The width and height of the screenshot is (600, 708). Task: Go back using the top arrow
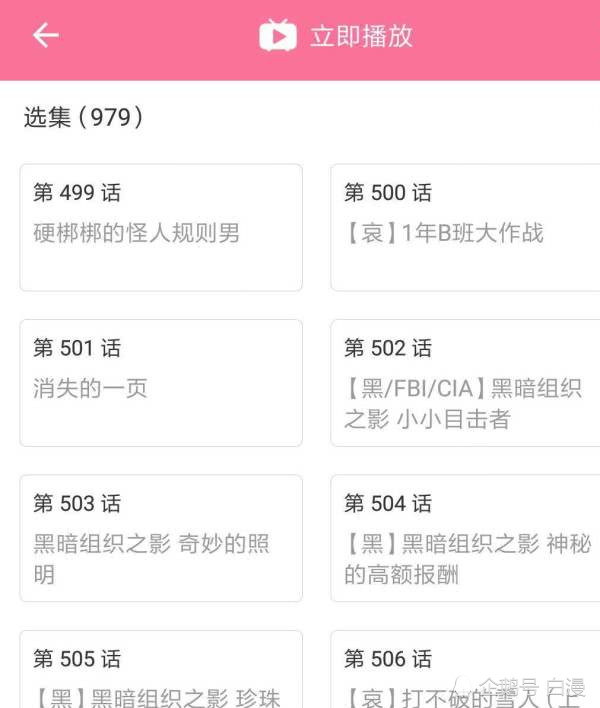(46, 36)
